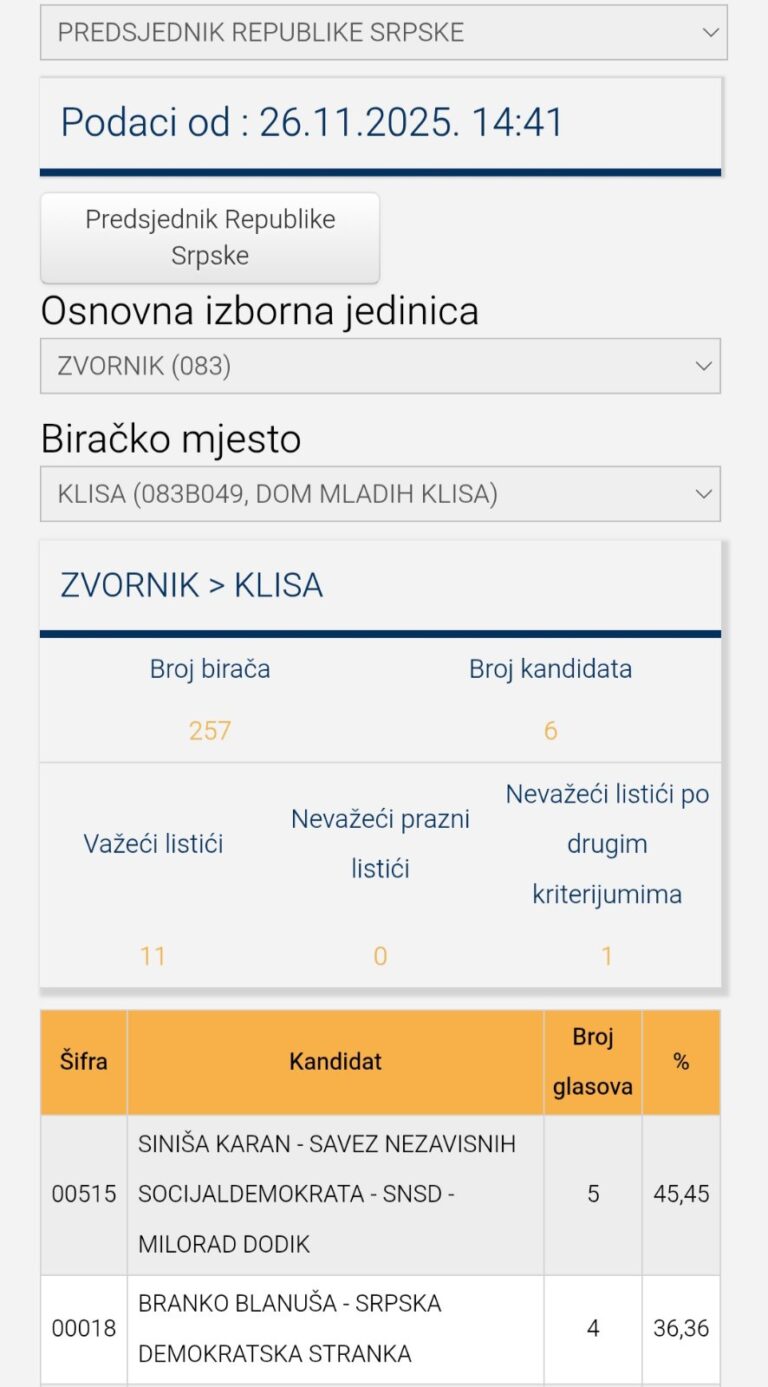Screen dimensions: 768x1387
Task: Open the PREDSJEDNIK REPUBLIKE SRPSKE dropdown
Action: 383,32
